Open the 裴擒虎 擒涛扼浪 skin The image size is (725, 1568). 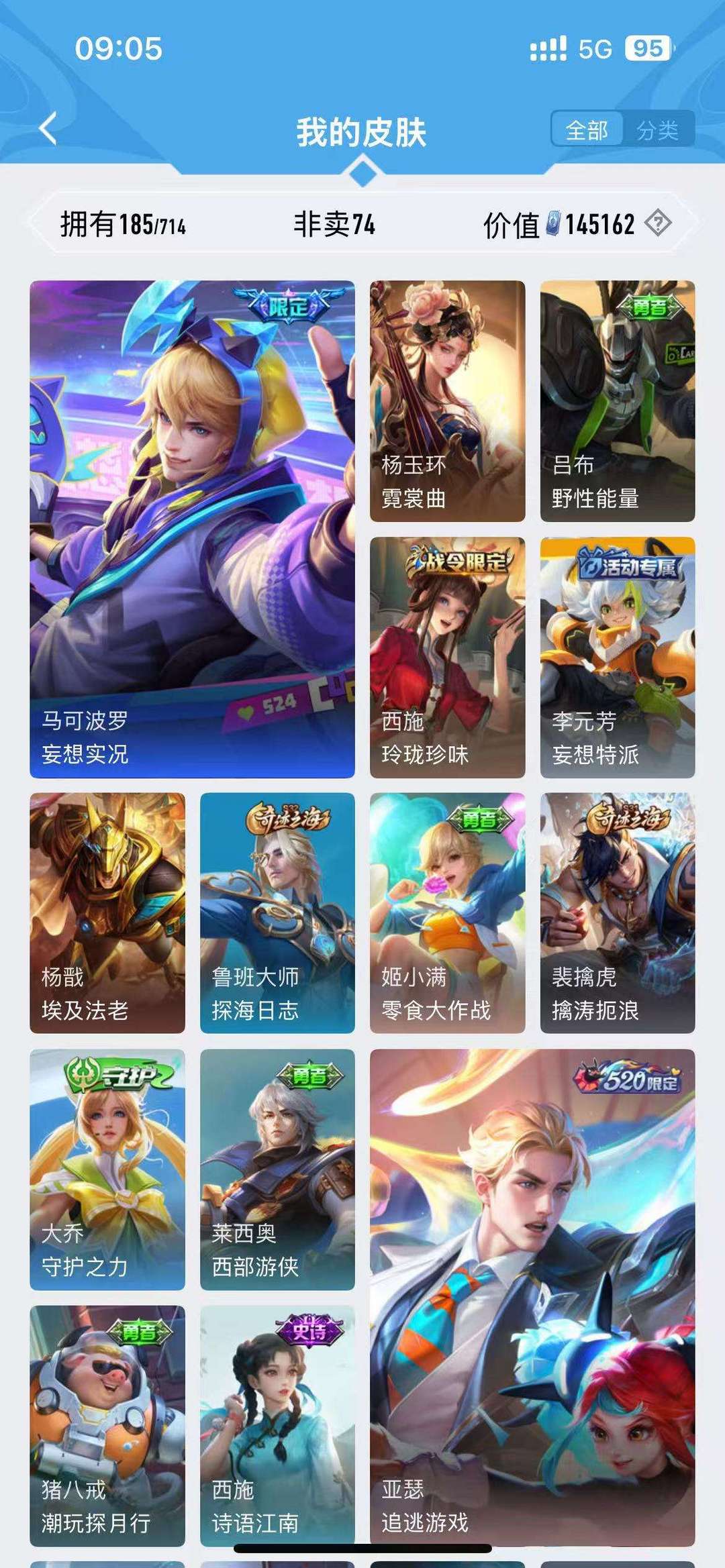tap(618, 913)
